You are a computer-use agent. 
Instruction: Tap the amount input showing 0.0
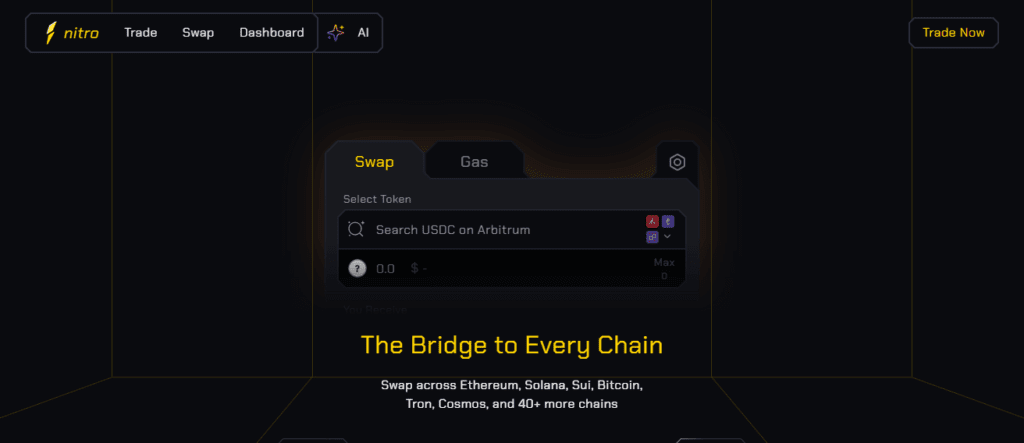point(385,269)
